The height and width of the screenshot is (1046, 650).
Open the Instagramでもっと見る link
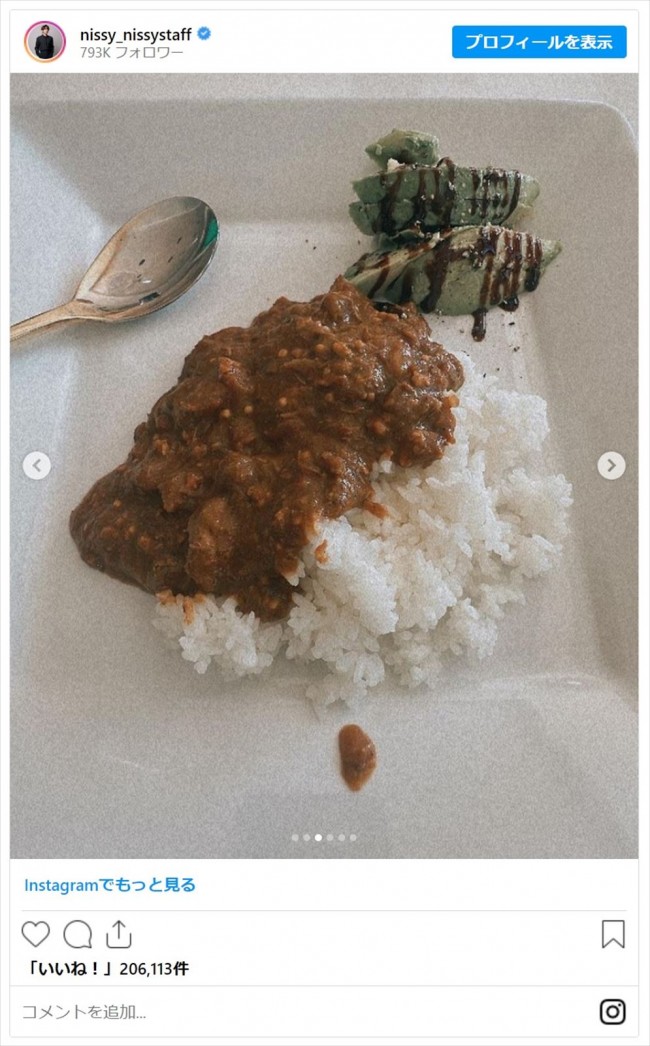(x=110, y=885)
